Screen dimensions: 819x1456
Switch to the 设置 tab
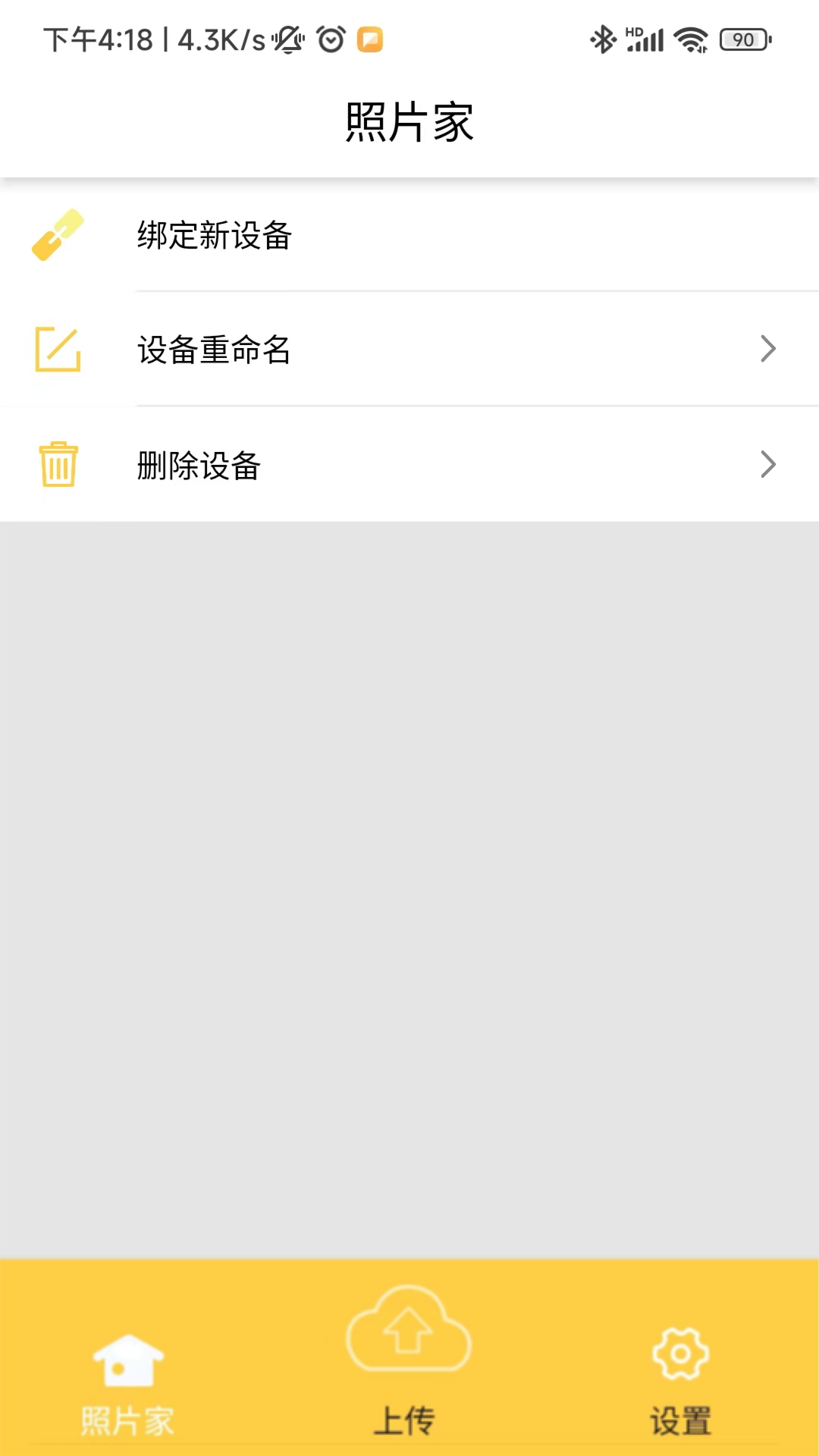point(681,1418)
